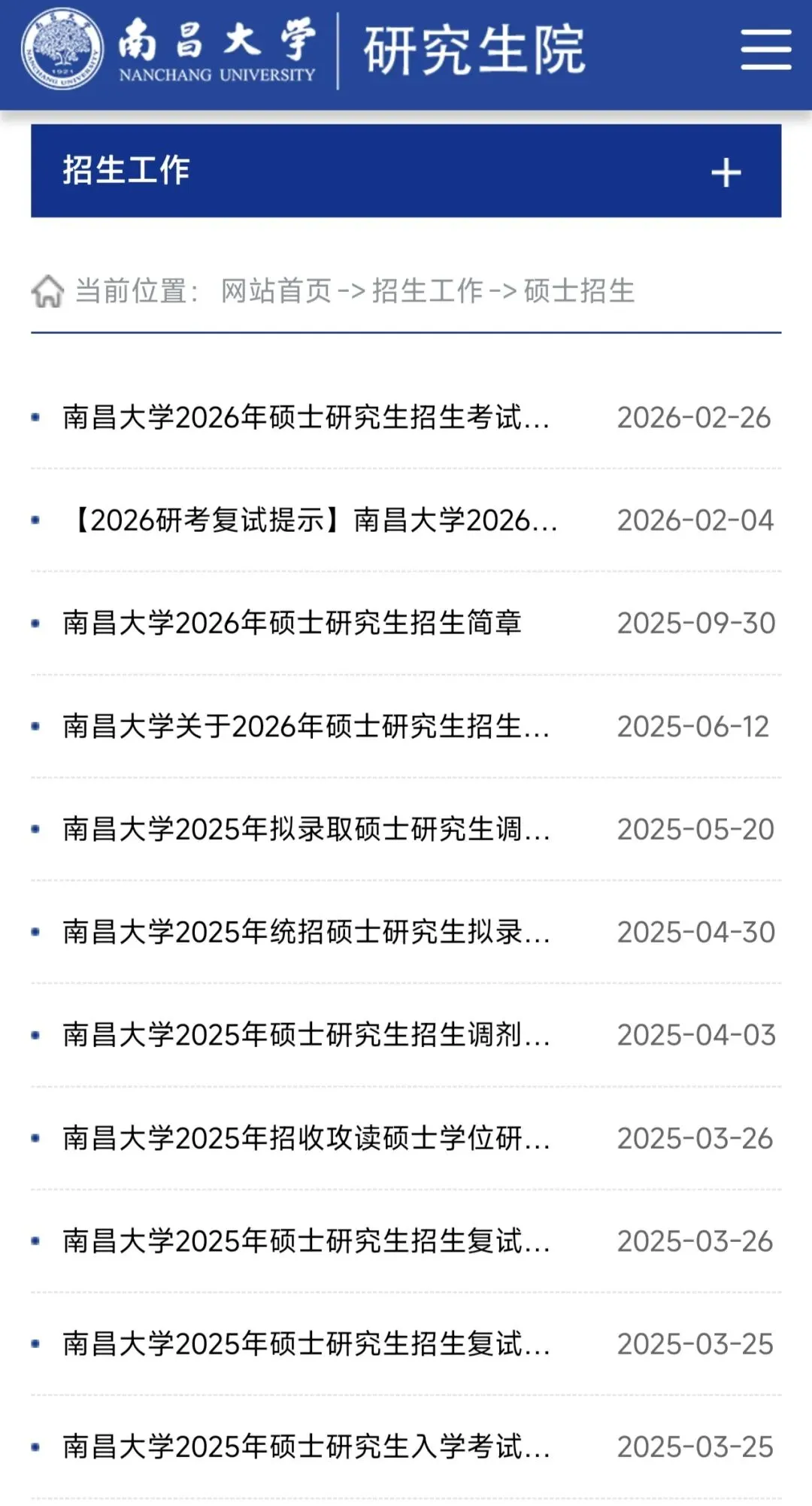Image resolution: width=812 pixels, height=1506 pixels.
Task: Open 南昌大学关于2026年硕士研究生招生 notice
Action: pyautogui.click(x=306, y=727)
